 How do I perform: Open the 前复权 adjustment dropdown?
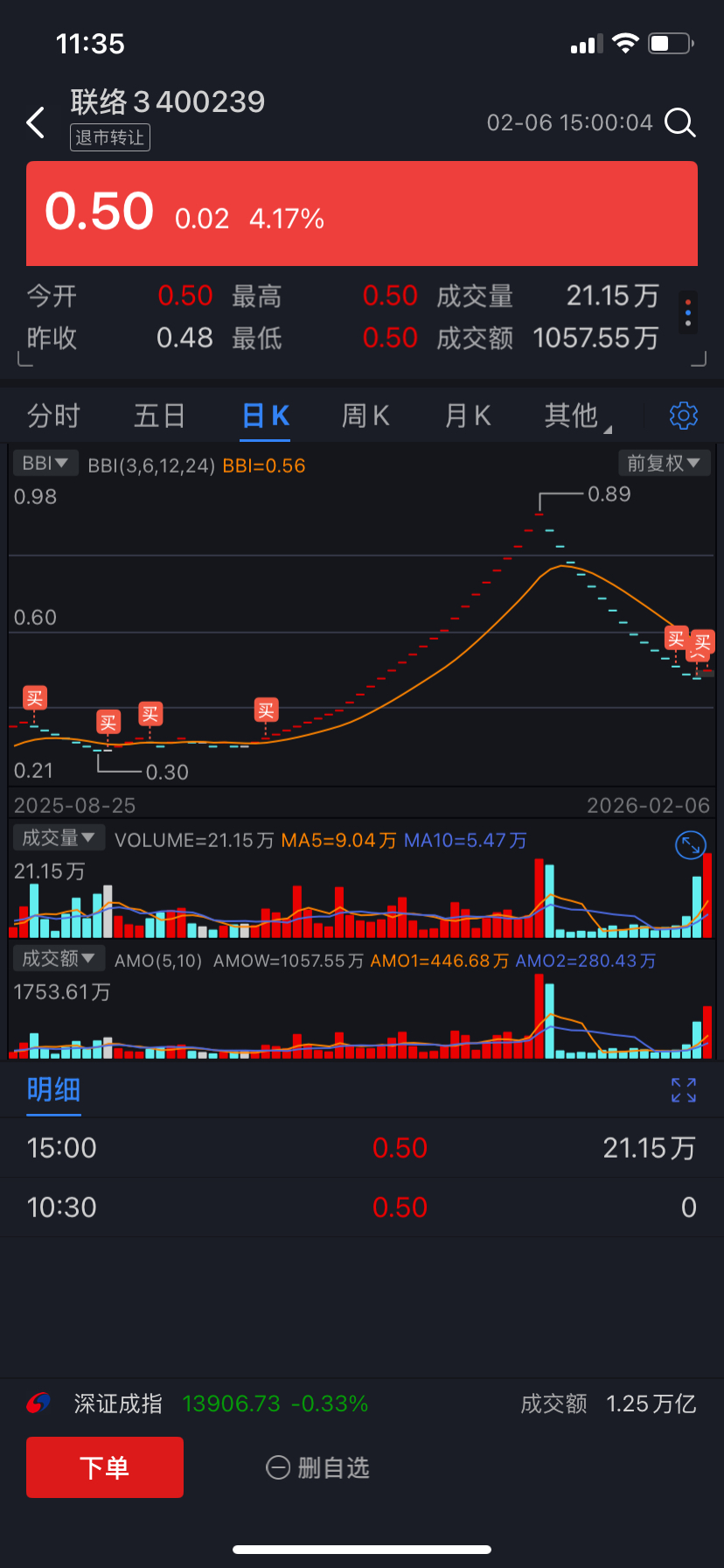click(x=663, y=464)
